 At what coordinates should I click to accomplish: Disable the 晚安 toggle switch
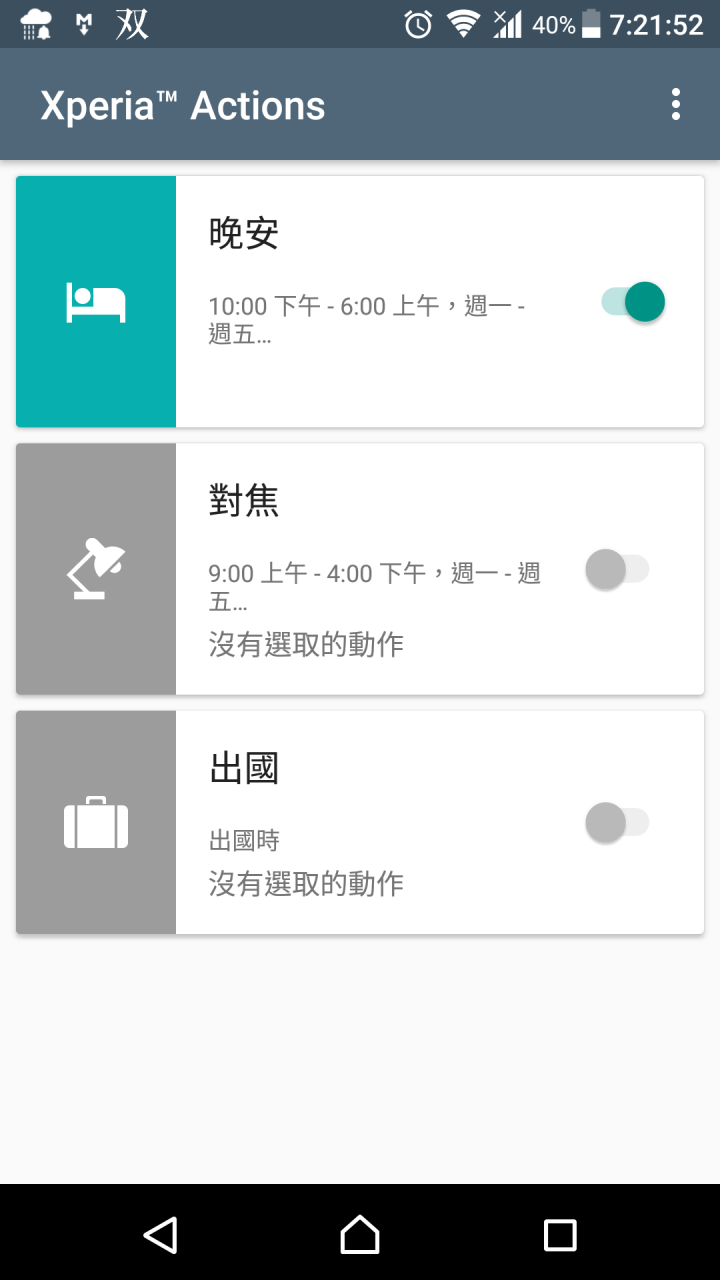(633, 301)
